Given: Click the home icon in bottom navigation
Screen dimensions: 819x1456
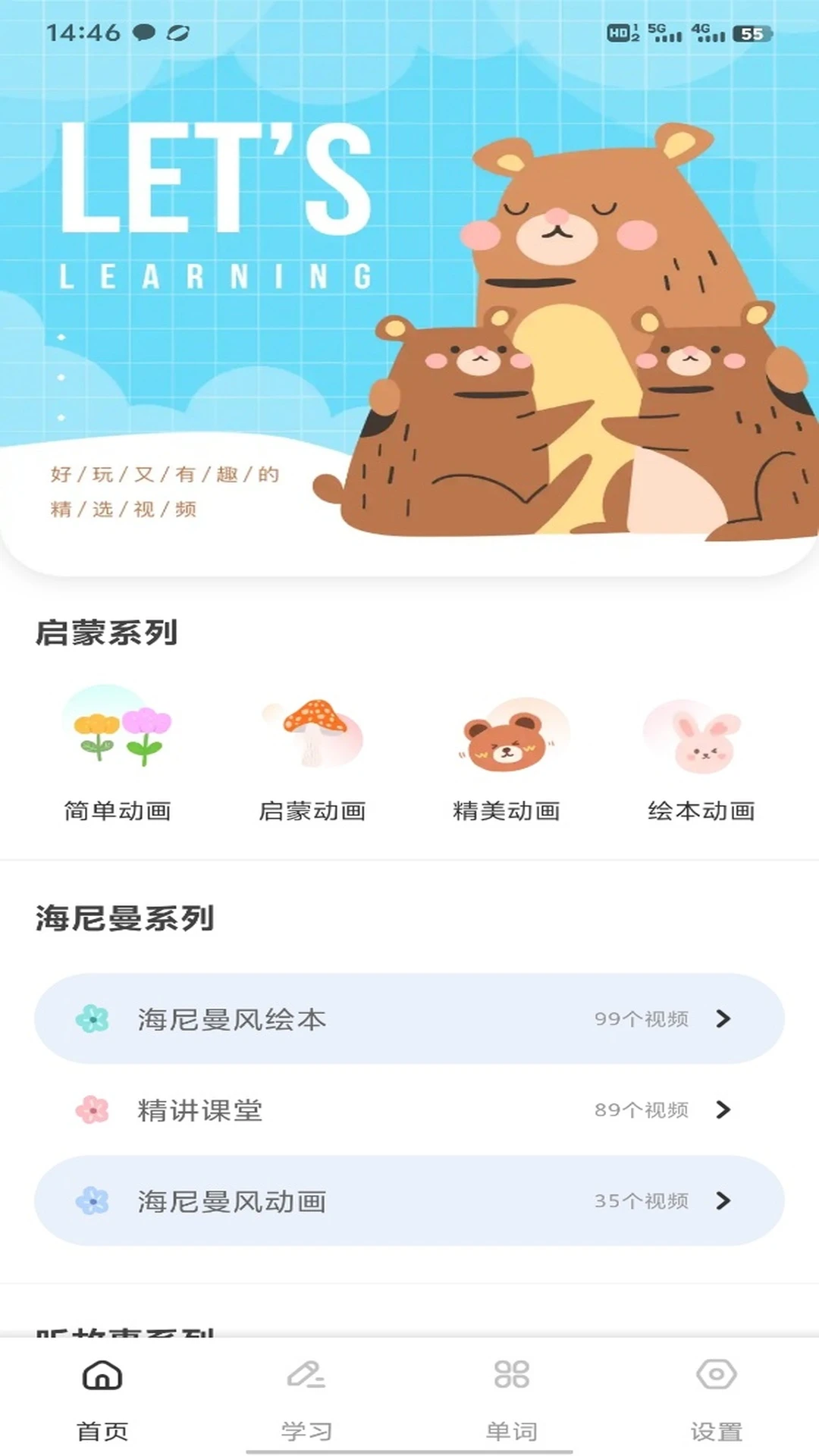Looking at the screenshot, I should (102, 1382).
